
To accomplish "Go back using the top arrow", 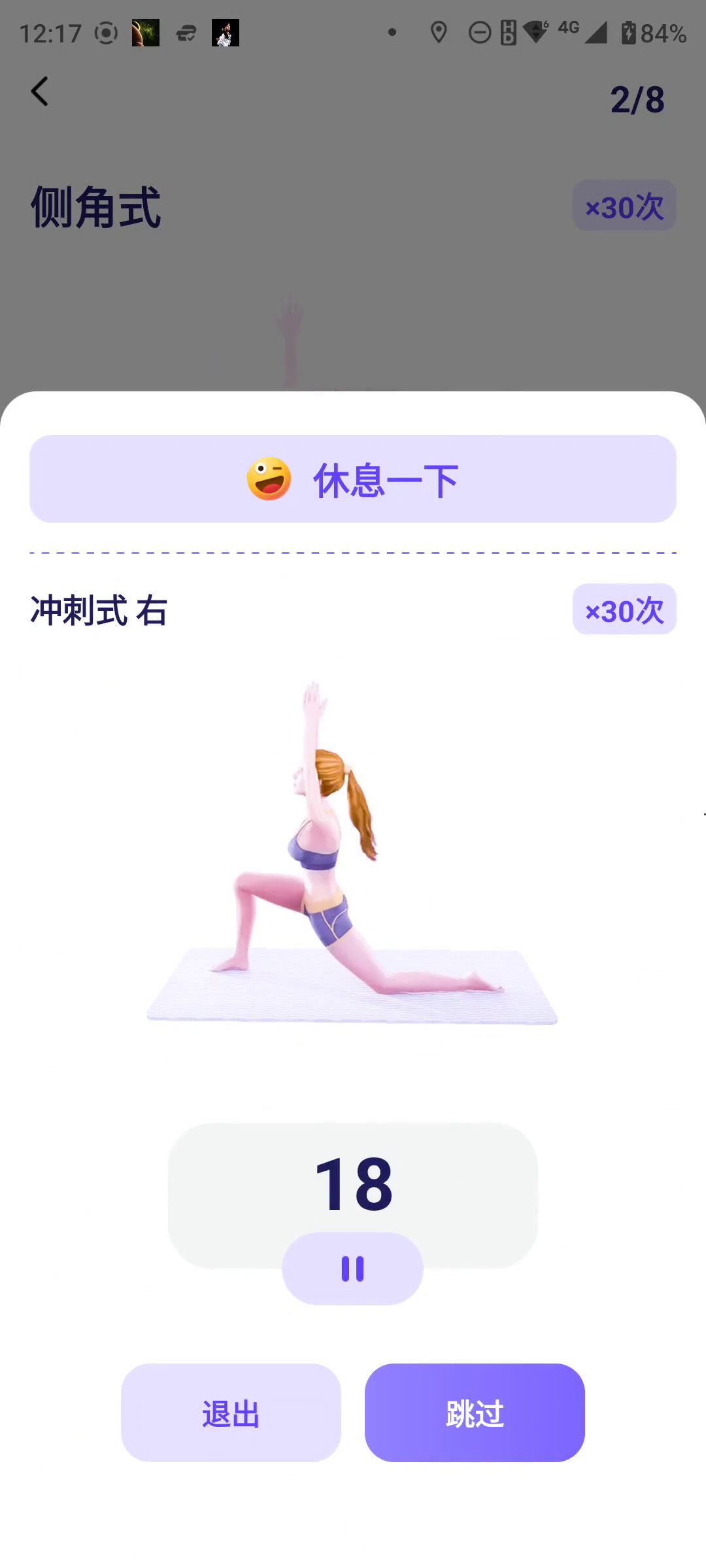I will (40, 91).
